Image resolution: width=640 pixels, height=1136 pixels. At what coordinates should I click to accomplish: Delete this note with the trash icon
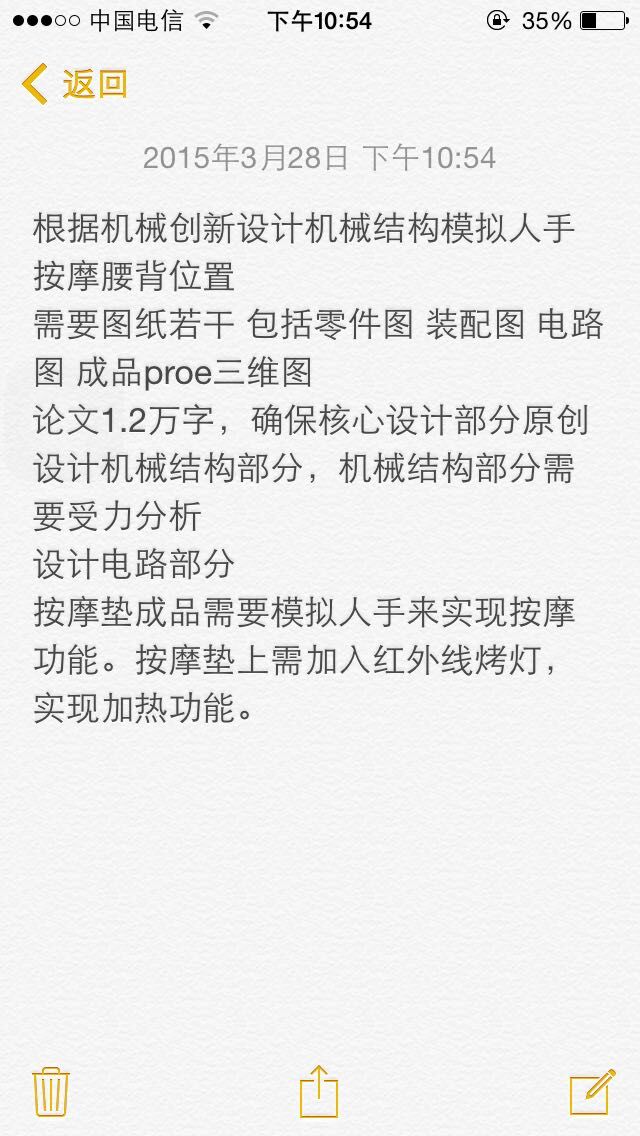pyautogui.click(x=51, y=1091)
